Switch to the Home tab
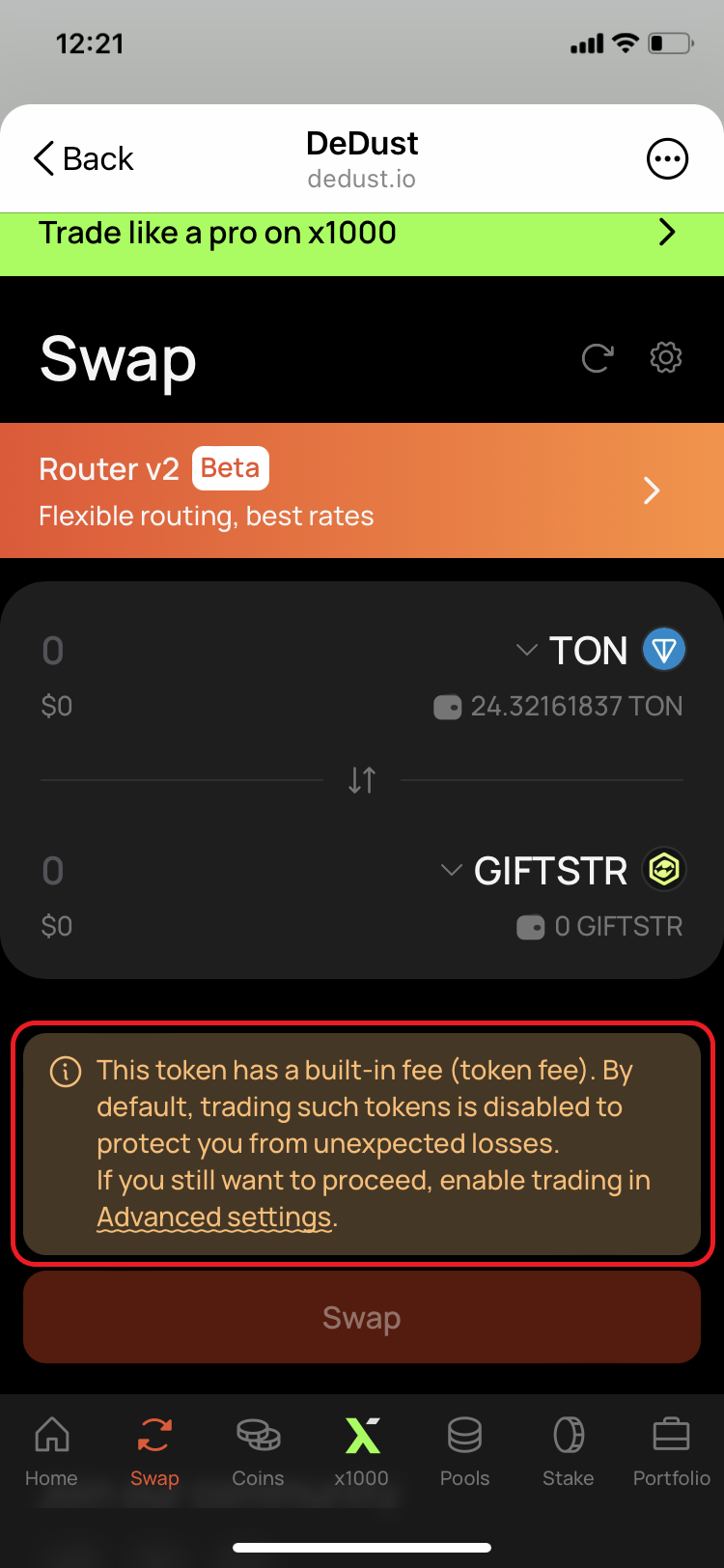 click(x=51, y=1450)
